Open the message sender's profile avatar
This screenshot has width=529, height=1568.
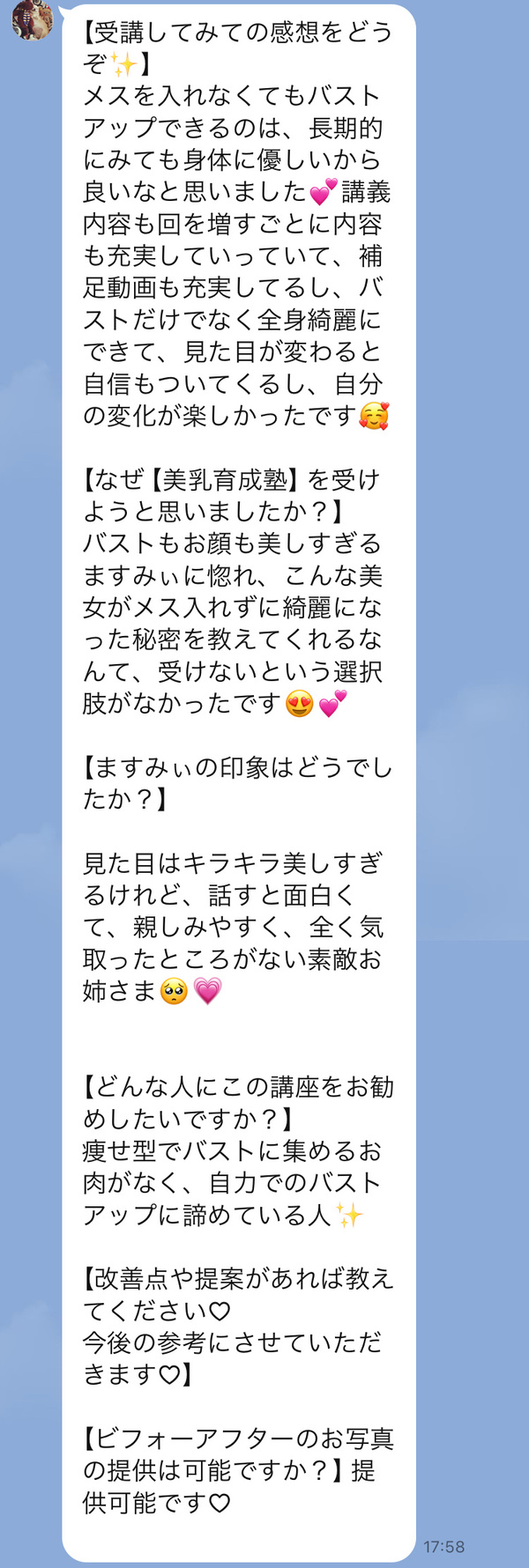31,18
